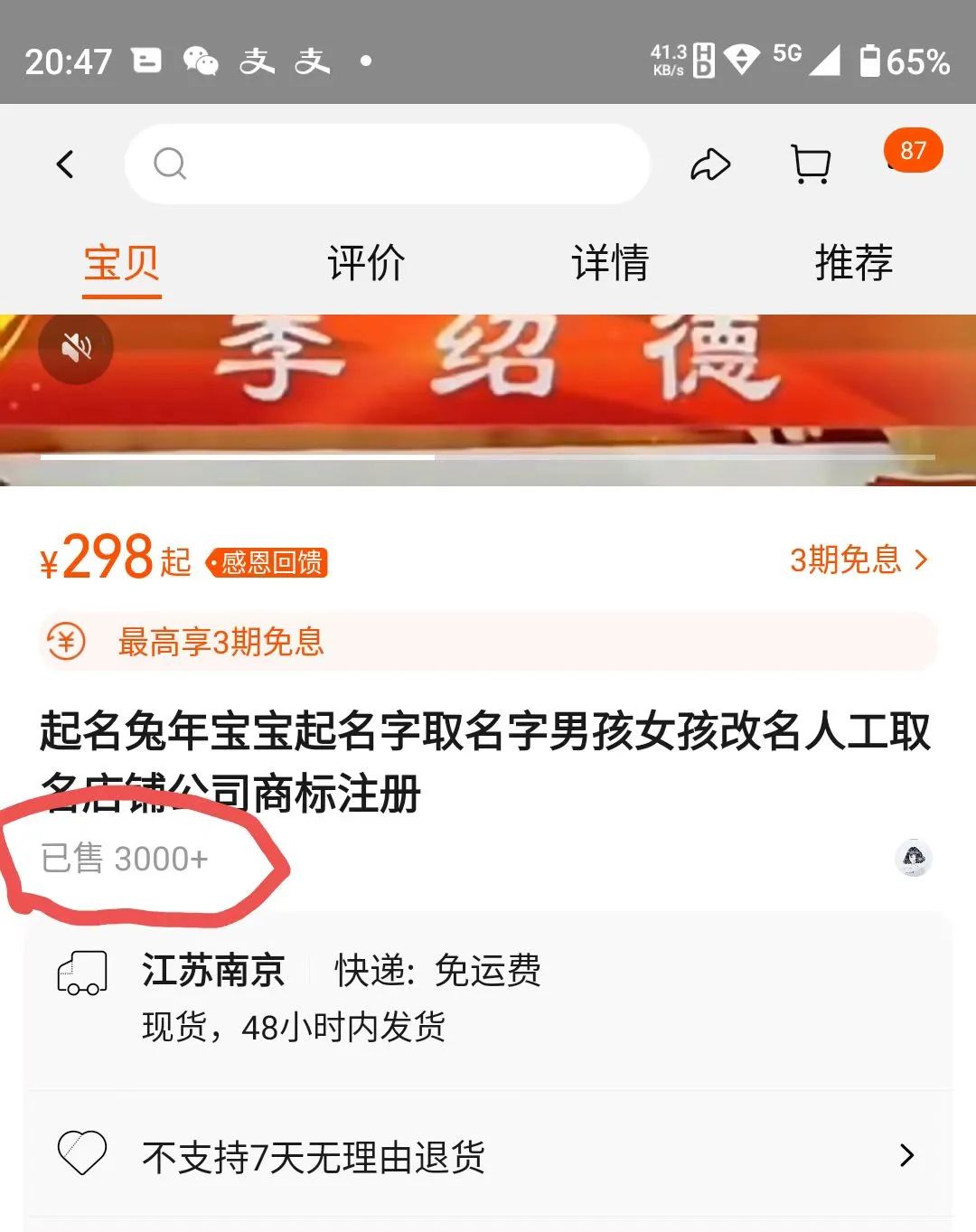The height and width of the screenshot is (1232, 976).
Task: Tap the 最高享3期免息 banner
Action: (488, 642)
